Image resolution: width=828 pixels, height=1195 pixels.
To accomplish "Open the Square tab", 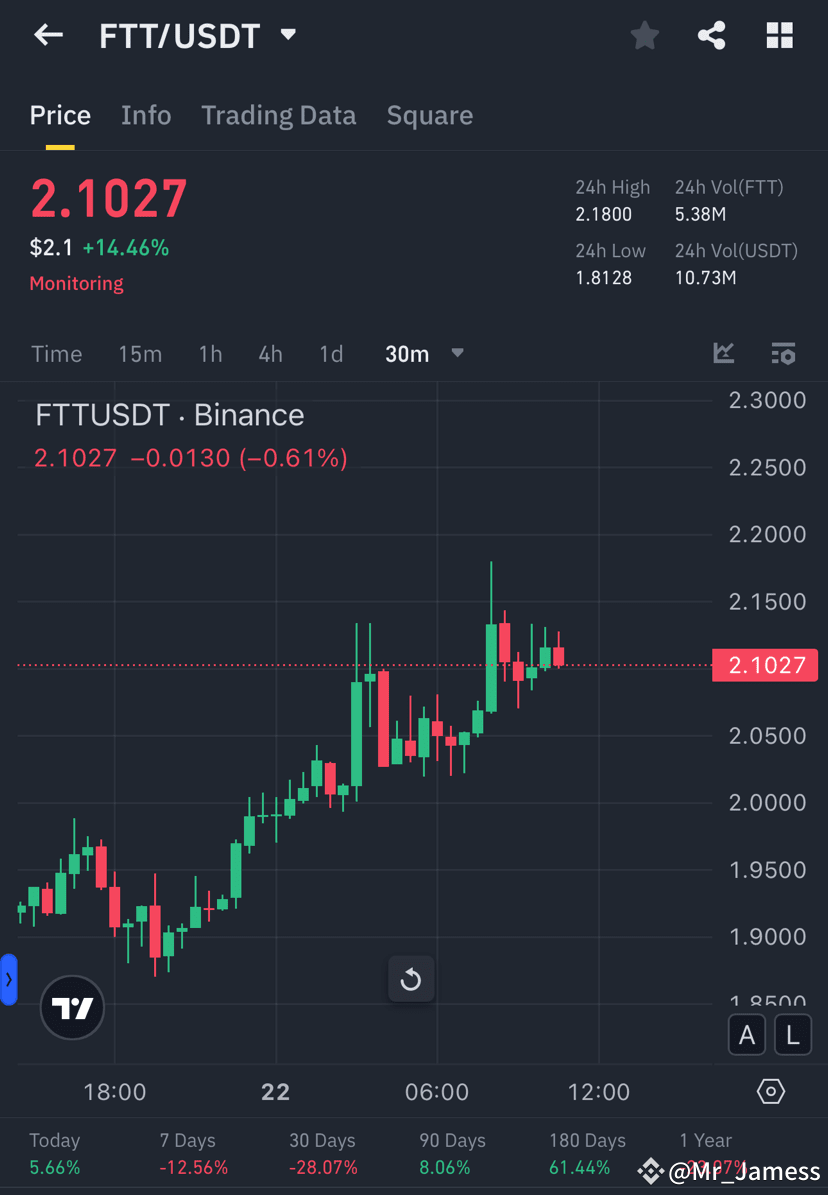I will pyautogui.click(x=429, y=114).
